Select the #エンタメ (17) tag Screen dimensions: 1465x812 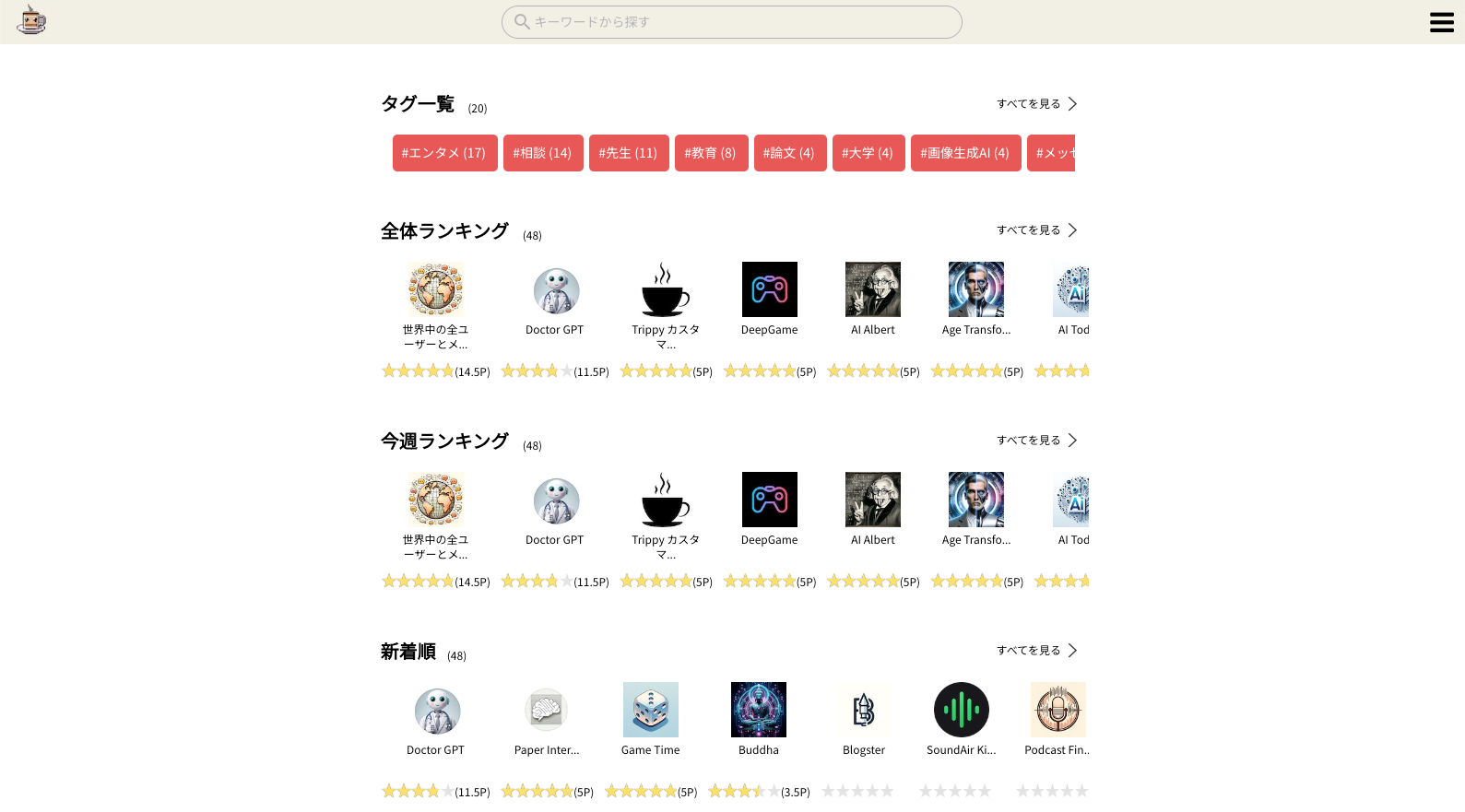click(x=444, y=153)
